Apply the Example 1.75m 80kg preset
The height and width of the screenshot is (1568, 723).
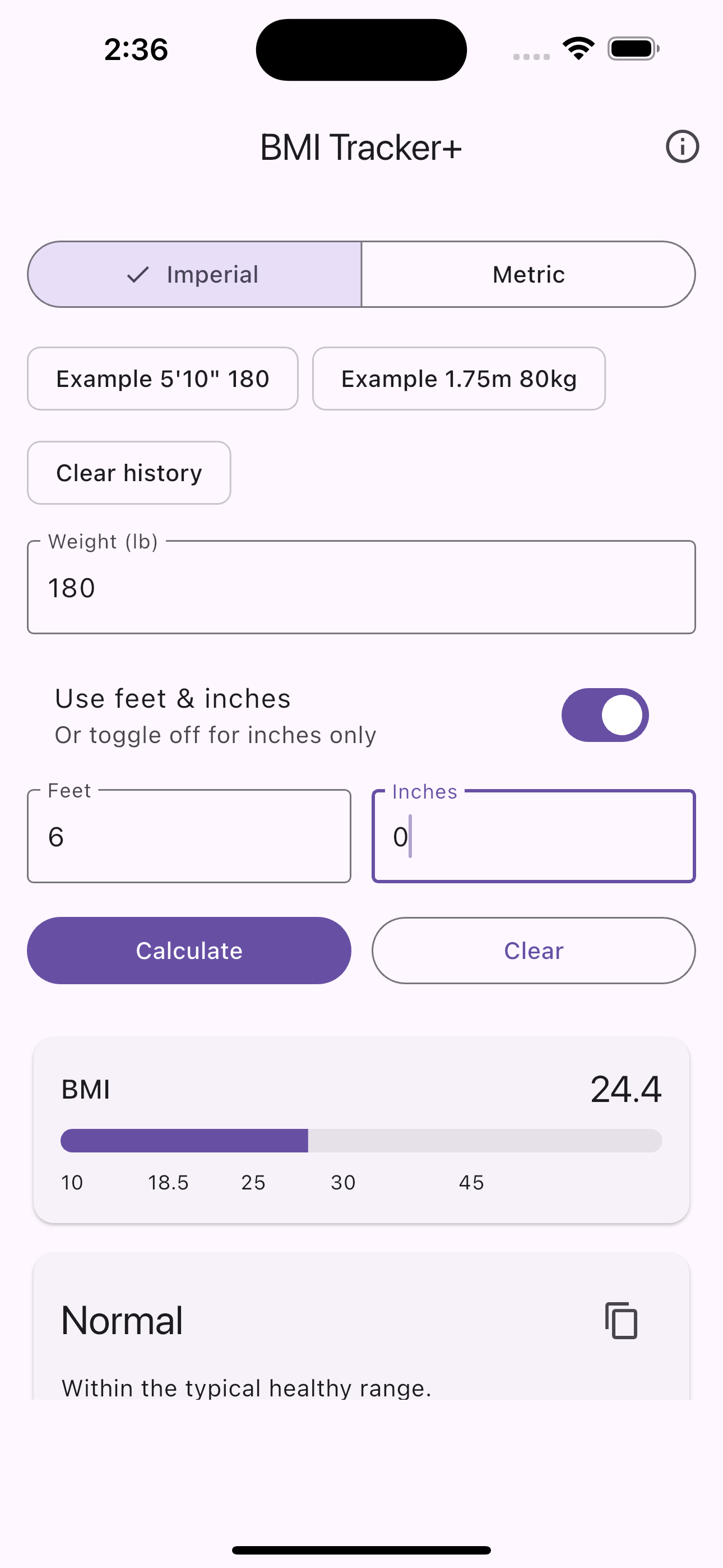458,378
